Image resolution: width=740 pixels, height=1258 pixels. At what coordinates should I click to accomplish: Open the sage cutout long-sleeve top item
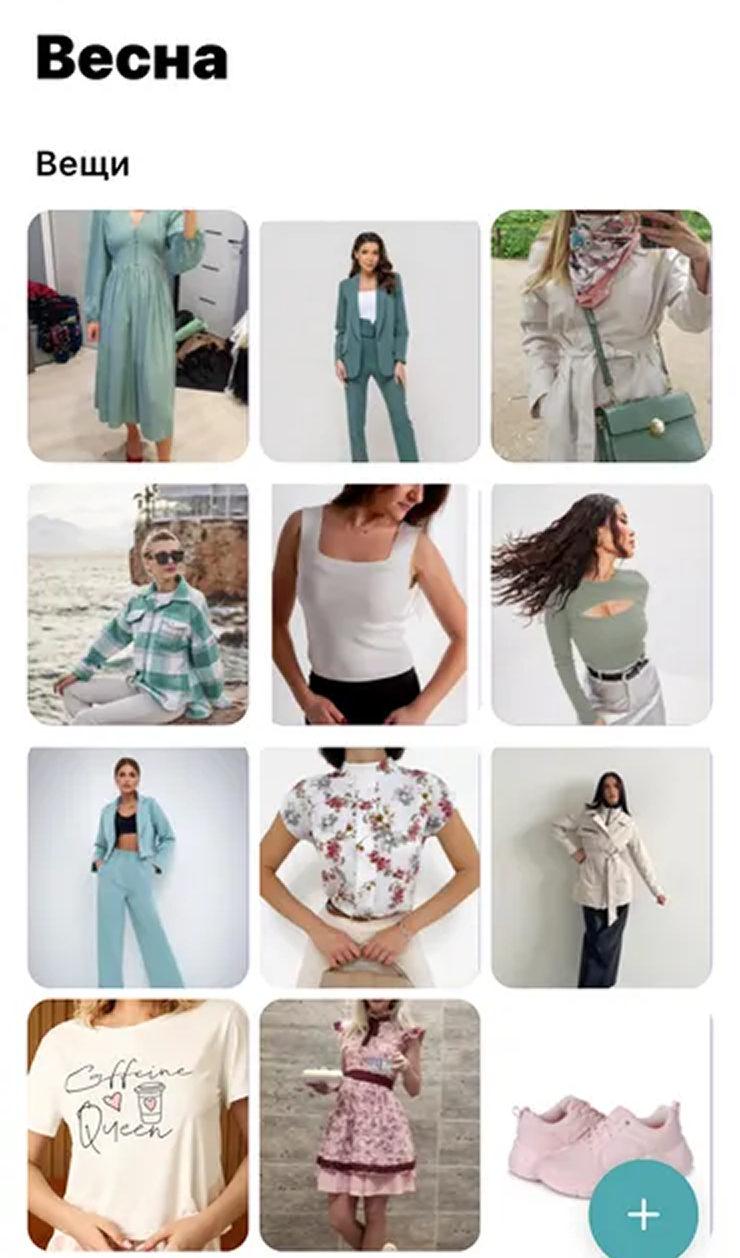point(601,604)
